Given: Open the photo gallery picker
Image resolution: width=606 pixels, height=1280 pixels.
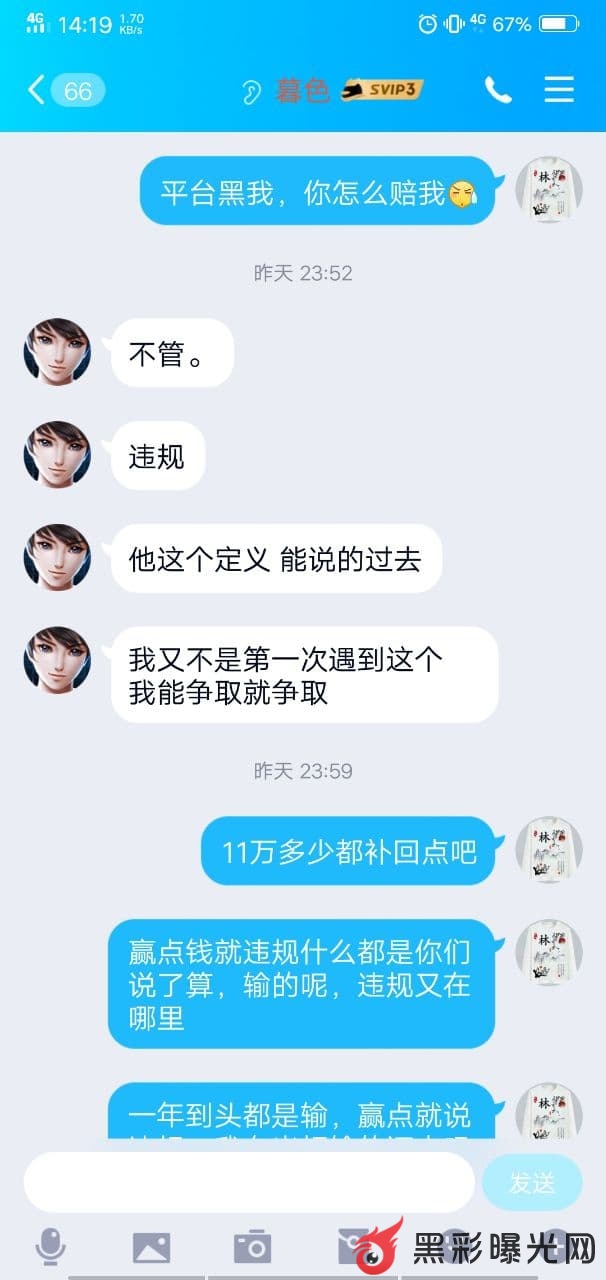Looking at the screenshot, I should pos(151,1246).
